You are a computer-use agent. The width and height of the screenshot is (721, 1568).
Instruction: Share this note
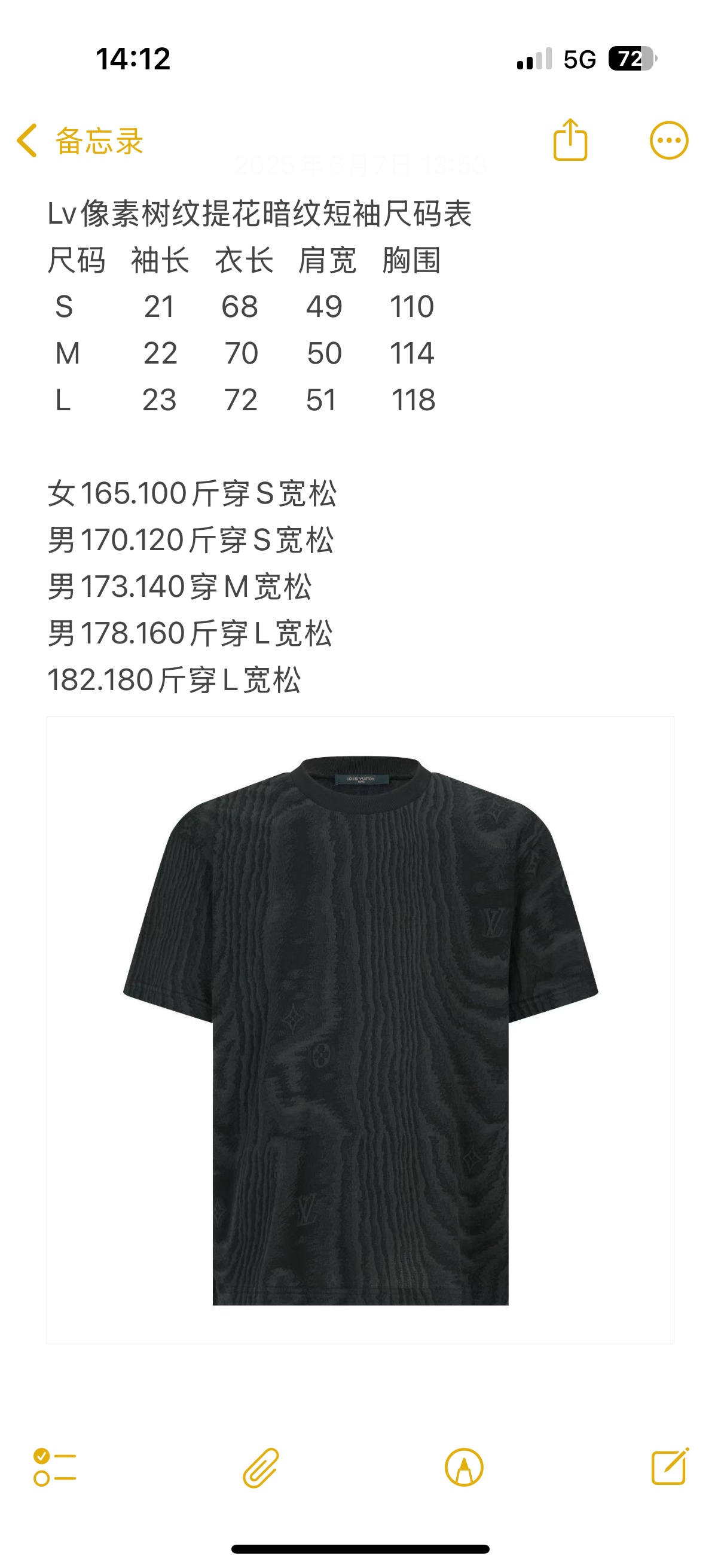pyautogui.click(x=570, y=140)
